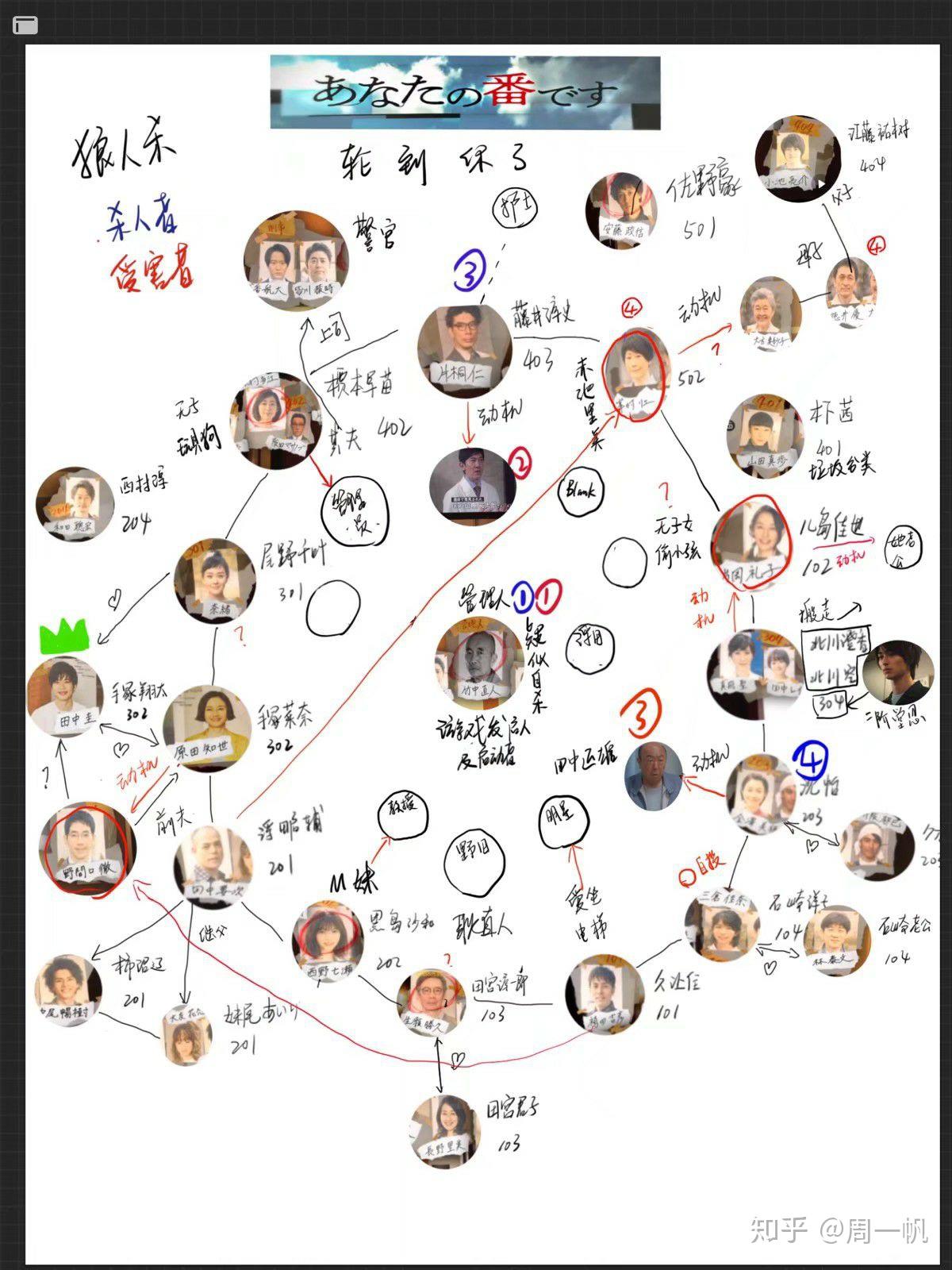Tap the toolbar toggle icon
Screen dimensions: 952x1270
pos(25,25)
